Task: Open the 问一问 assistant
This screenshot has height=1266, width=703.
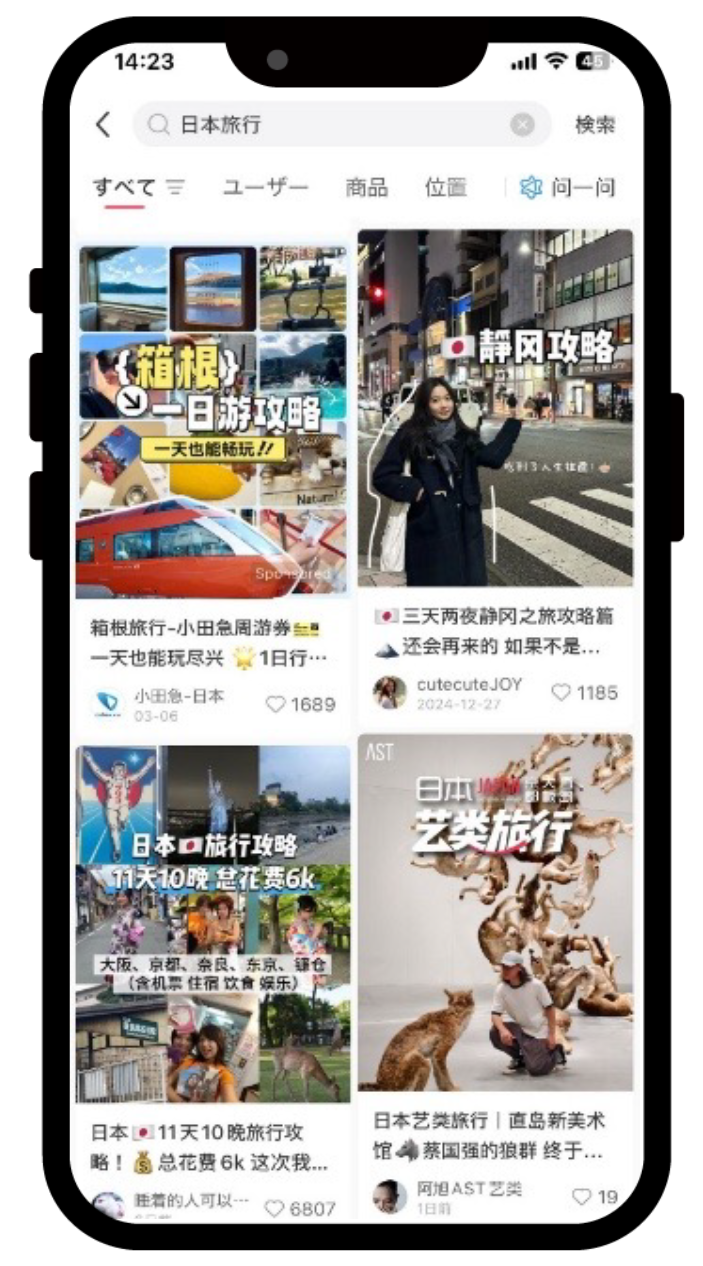Action: 568,187
